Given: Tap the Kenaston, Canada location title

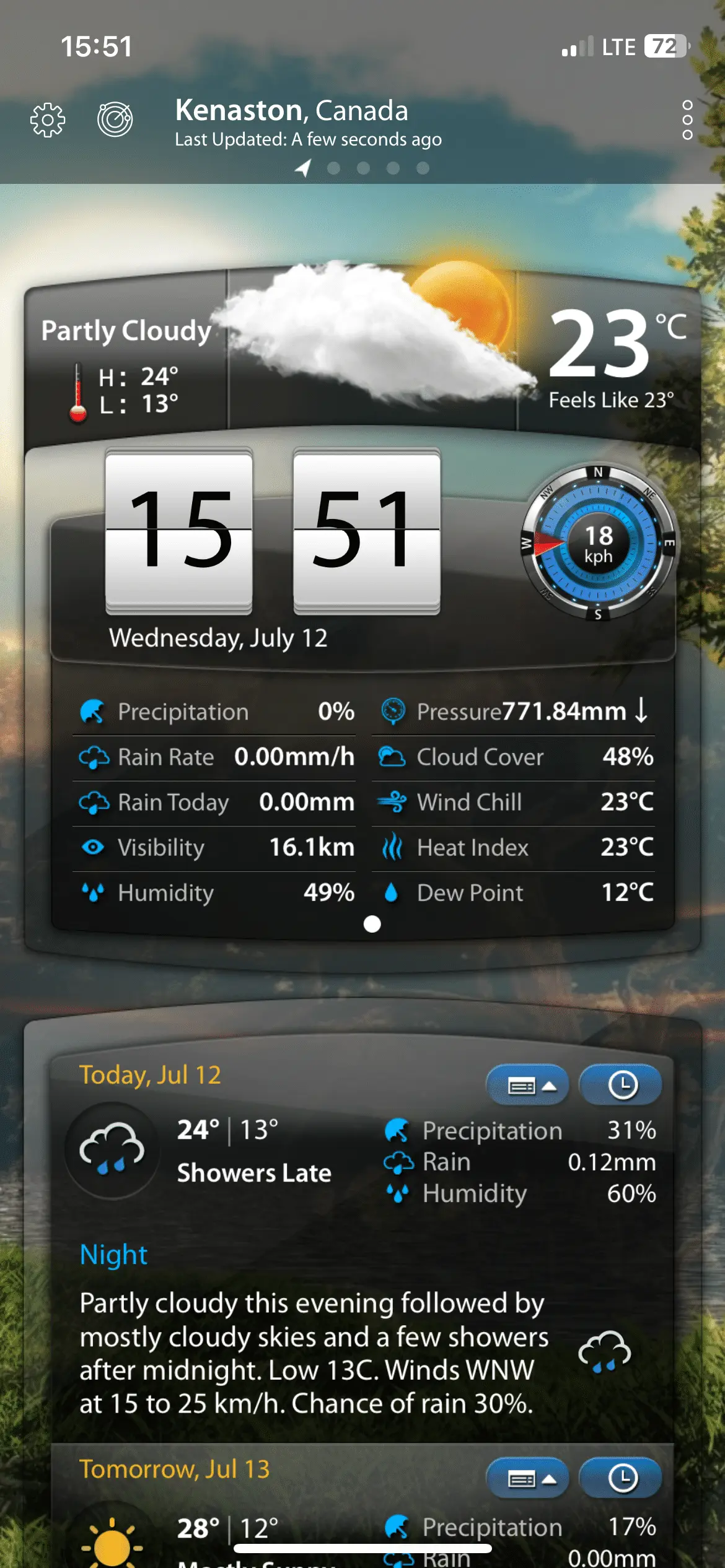Looking at the screenshot, I should pyautogui.click(x=291, y=111).
